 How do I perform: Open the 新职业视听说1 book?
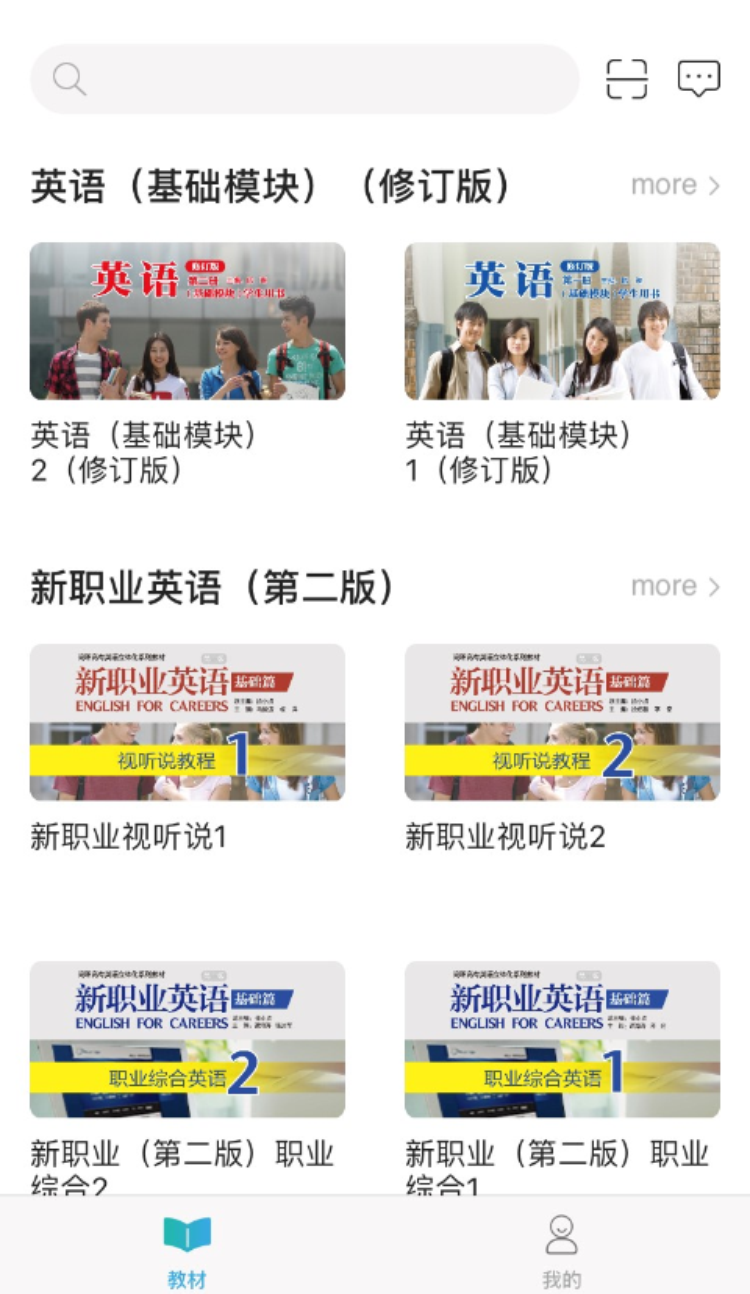click(187, 722)
